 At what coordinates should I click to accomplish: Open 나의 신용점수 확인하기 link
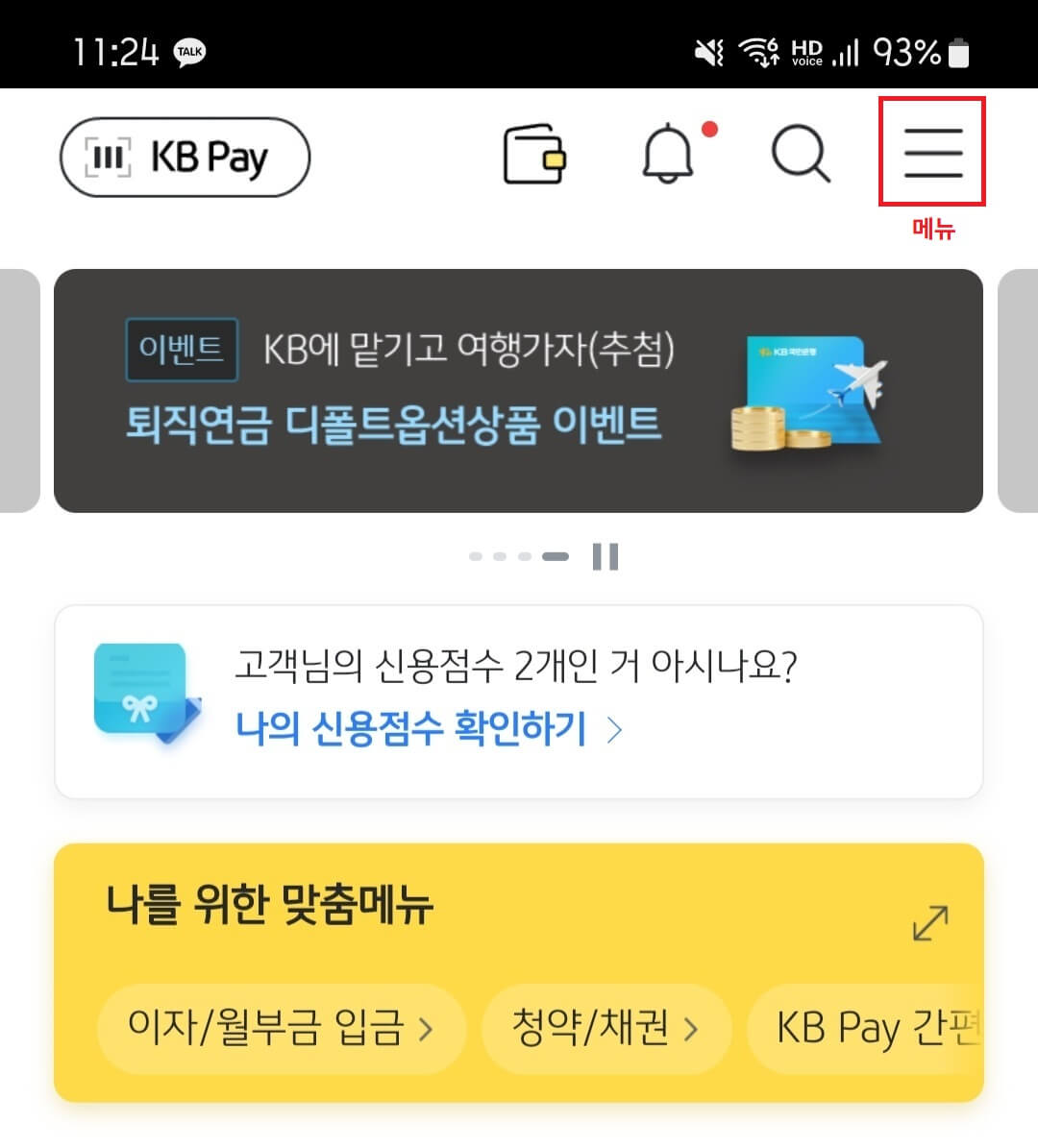[x=415, y=729]
